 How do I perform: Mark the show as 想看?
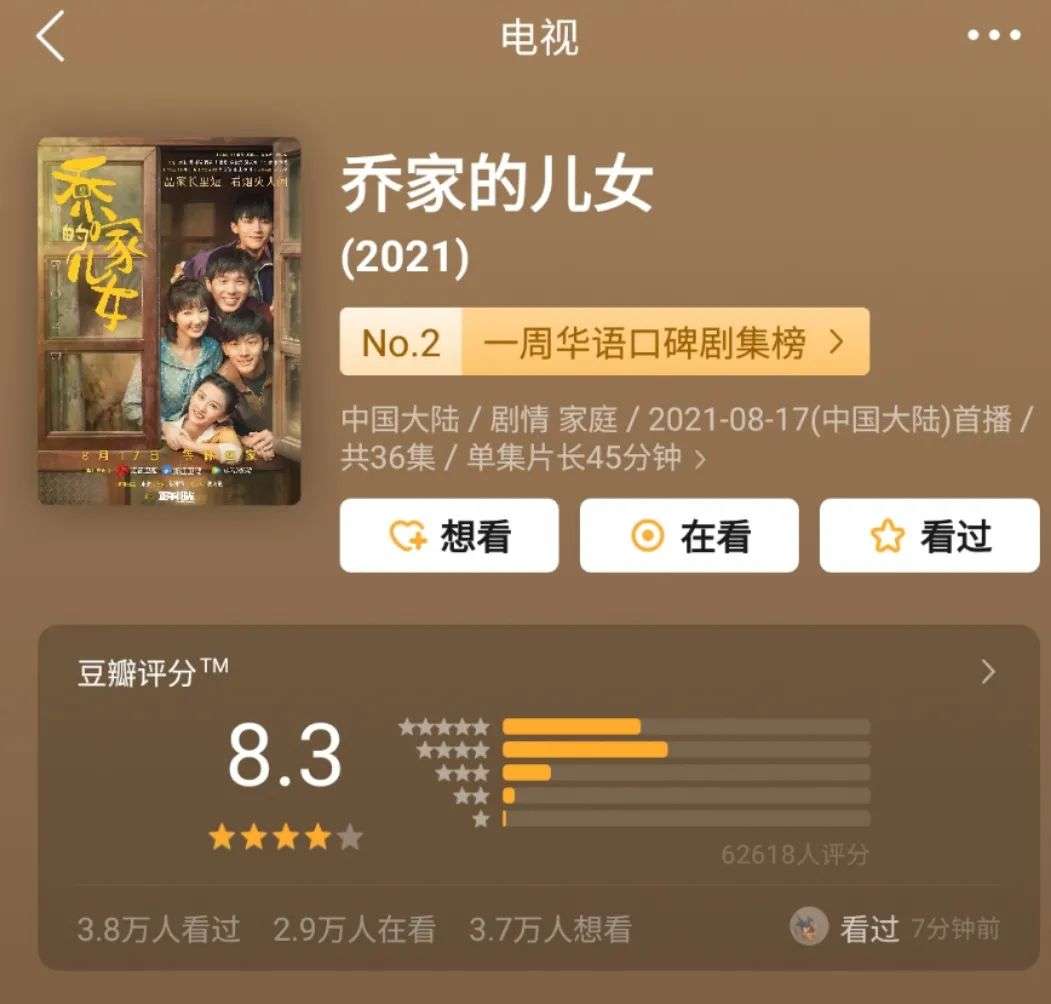(449, 536)
